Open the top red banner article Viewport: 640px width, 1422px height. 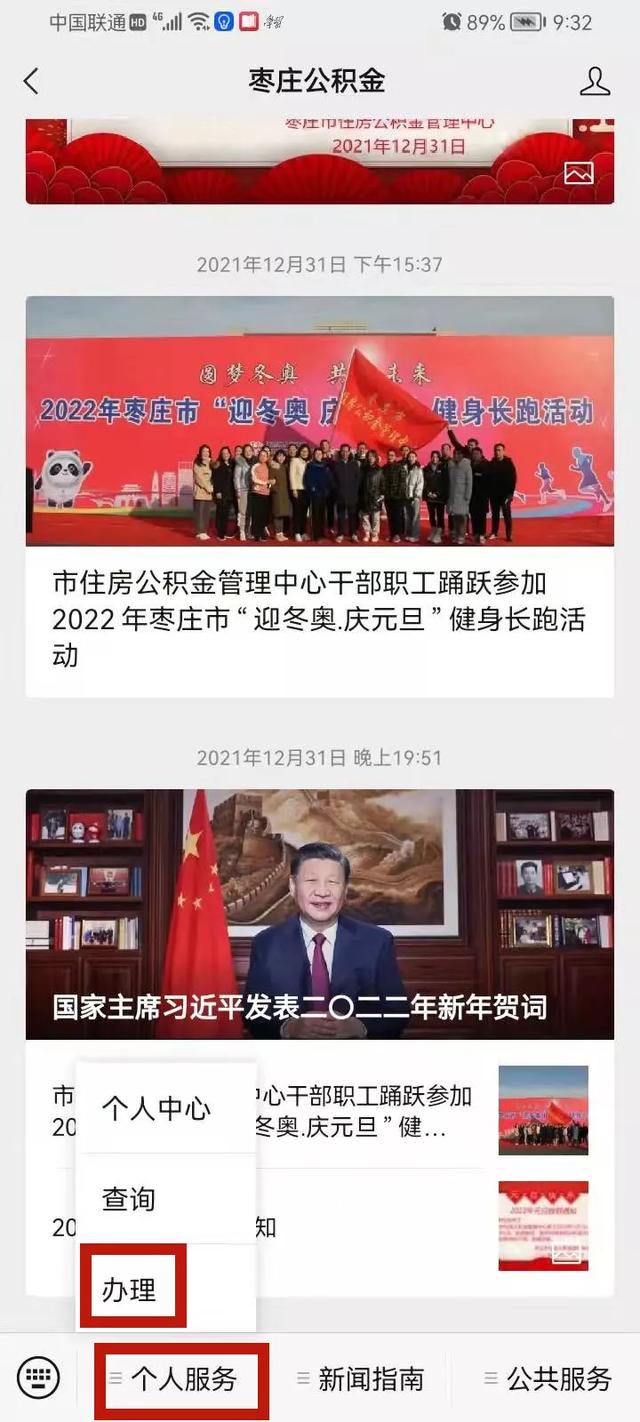pos(319,162)
